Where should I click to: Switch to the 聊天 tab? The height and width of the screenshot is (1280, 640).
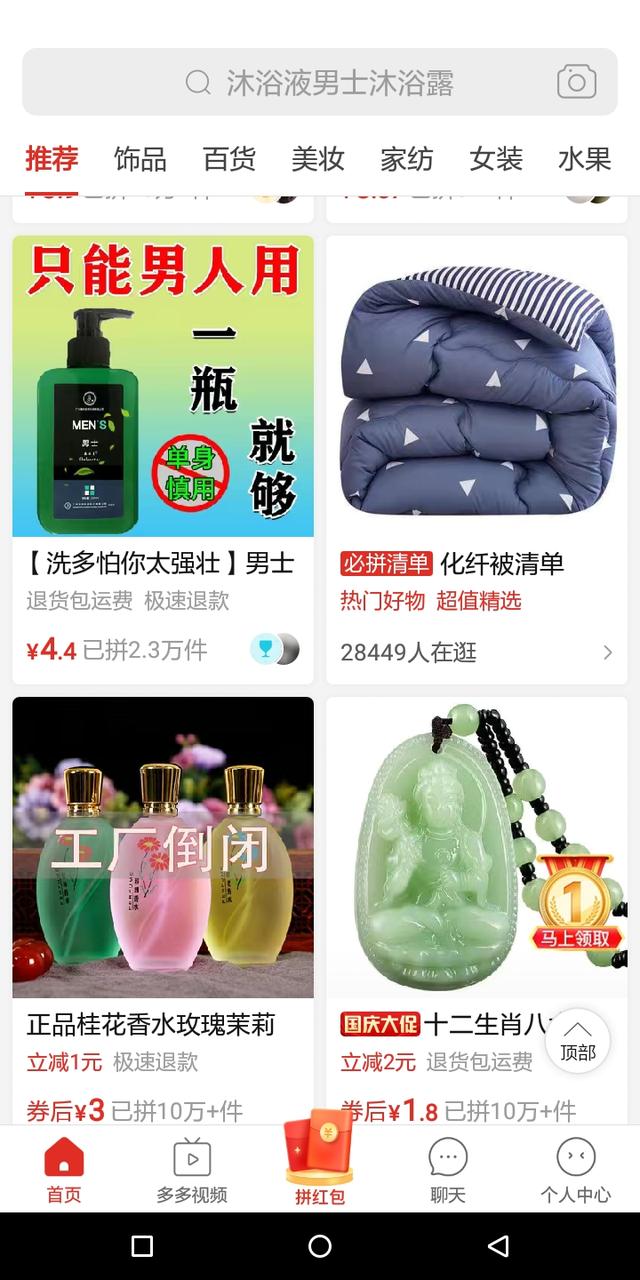[448, 1169]
